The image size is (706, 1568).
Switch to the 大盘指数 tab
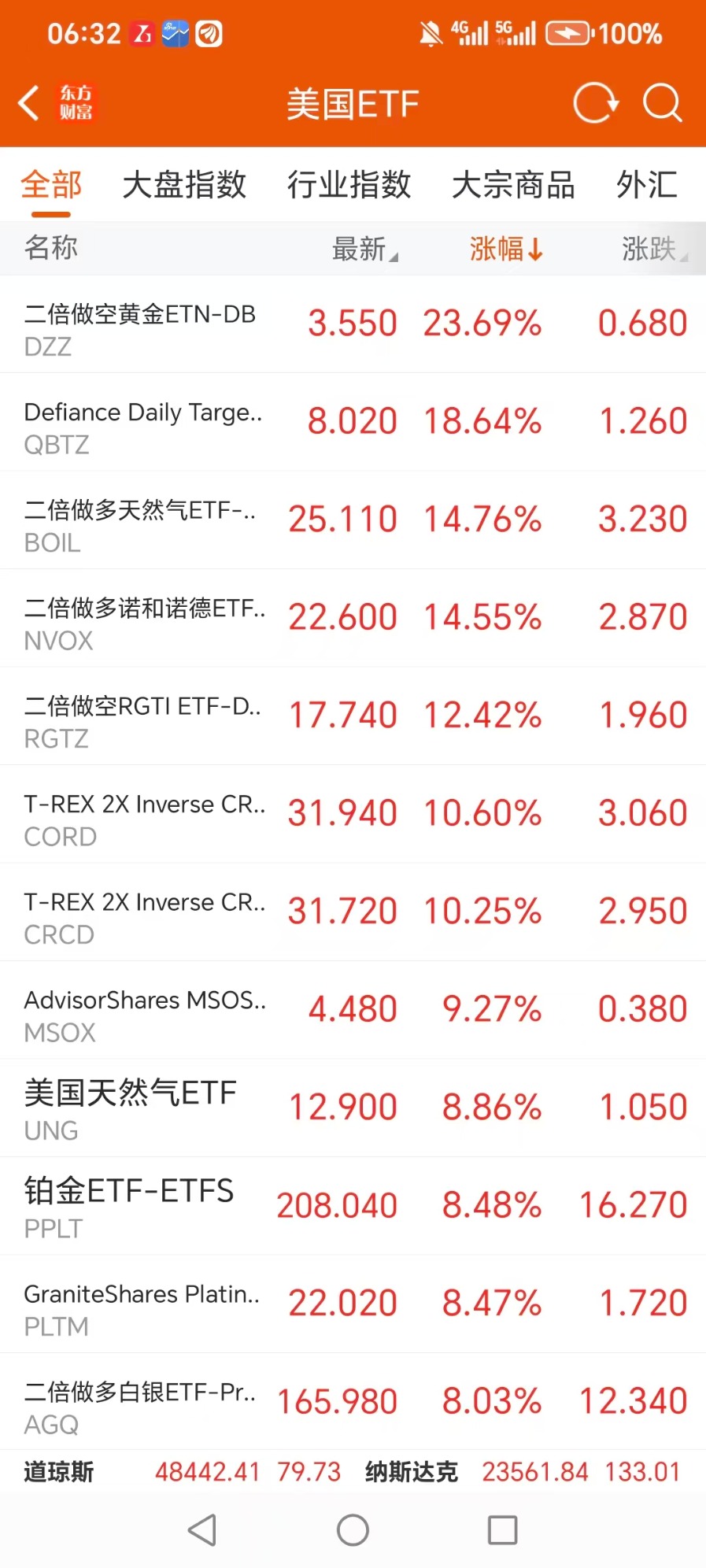tap(184, 185)
